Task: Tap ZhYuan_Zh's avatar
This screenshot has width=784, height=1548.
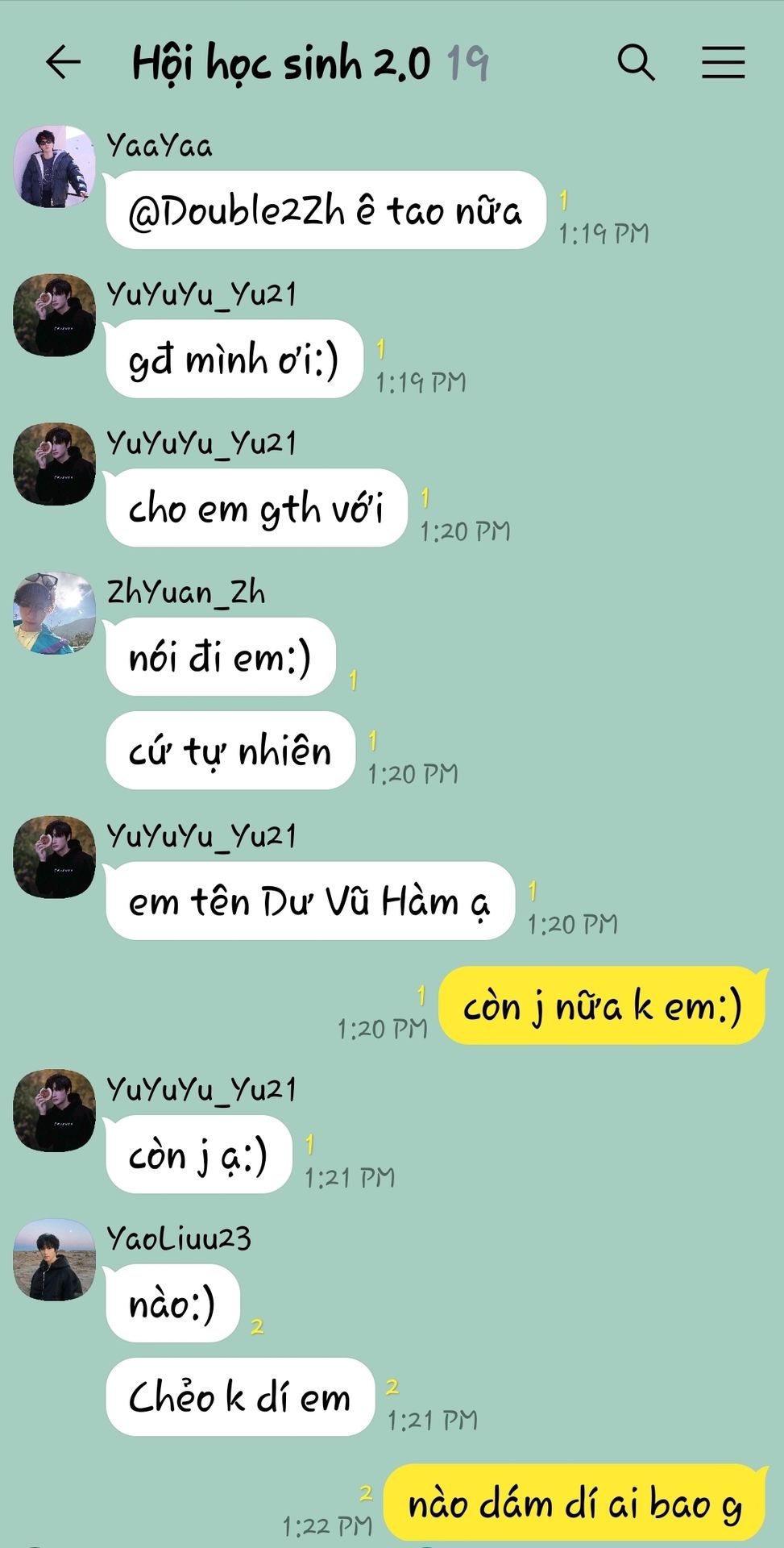Action: pyautogui.click(x=54, y=613)
